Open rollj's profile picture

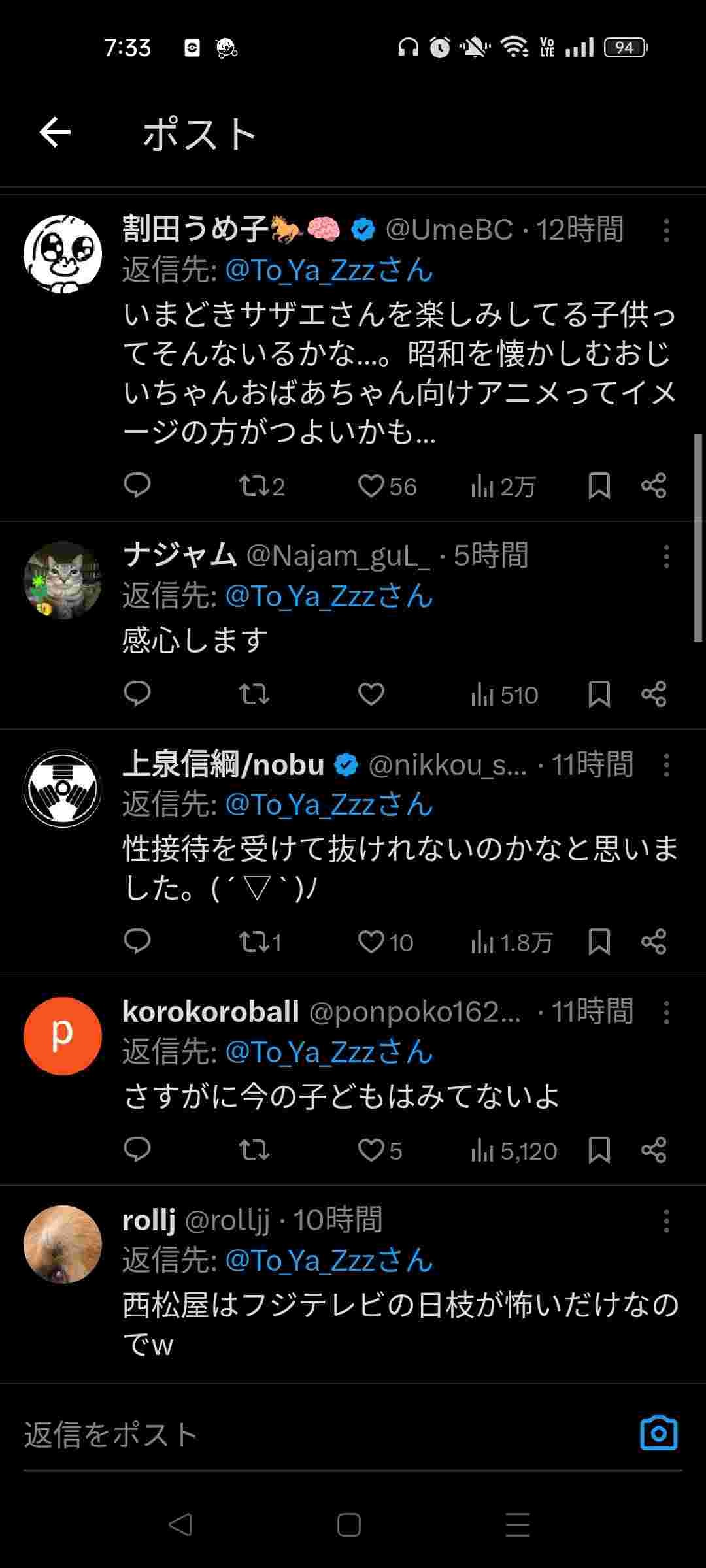tap(63, 1244)
